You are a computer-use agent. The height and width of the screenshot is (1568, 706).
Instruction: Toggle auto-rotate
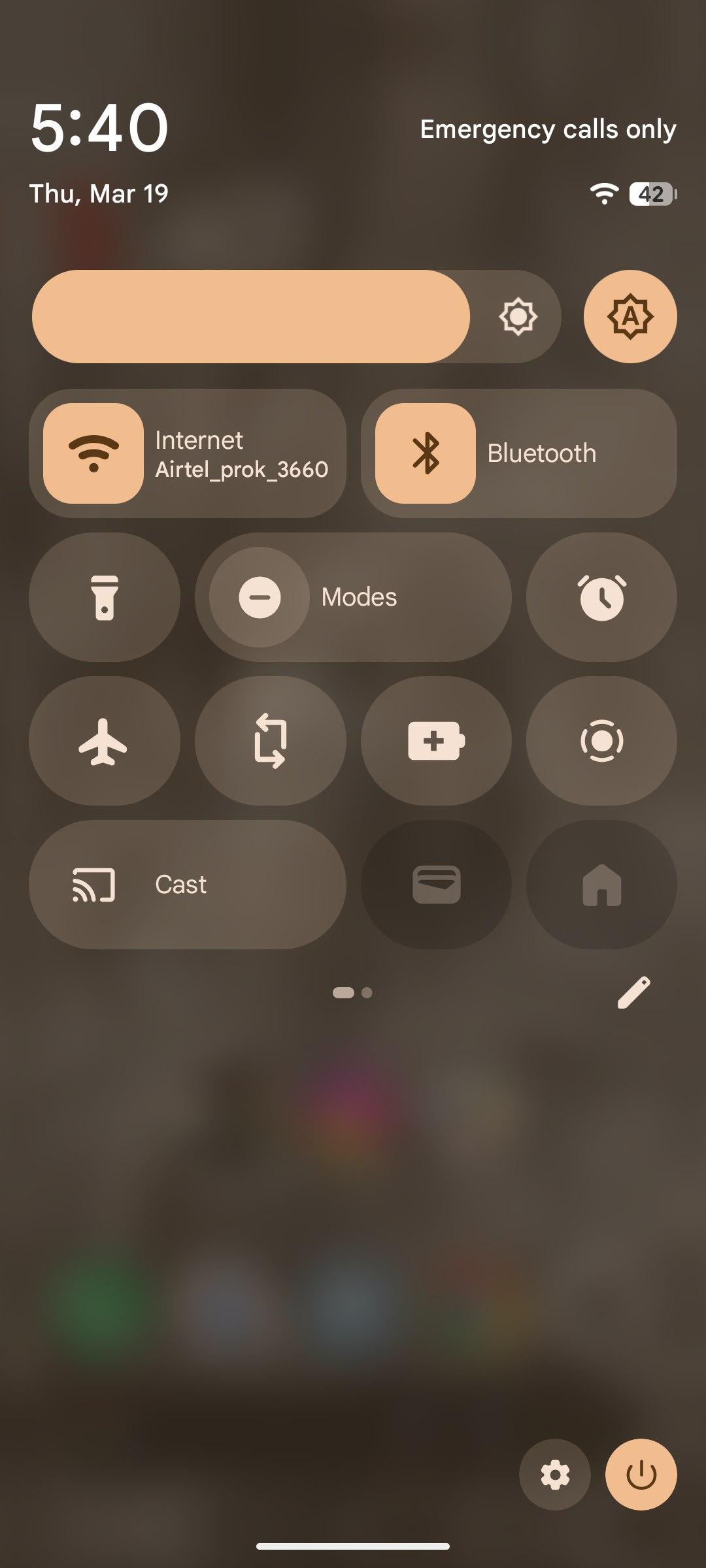click(270, 740)
